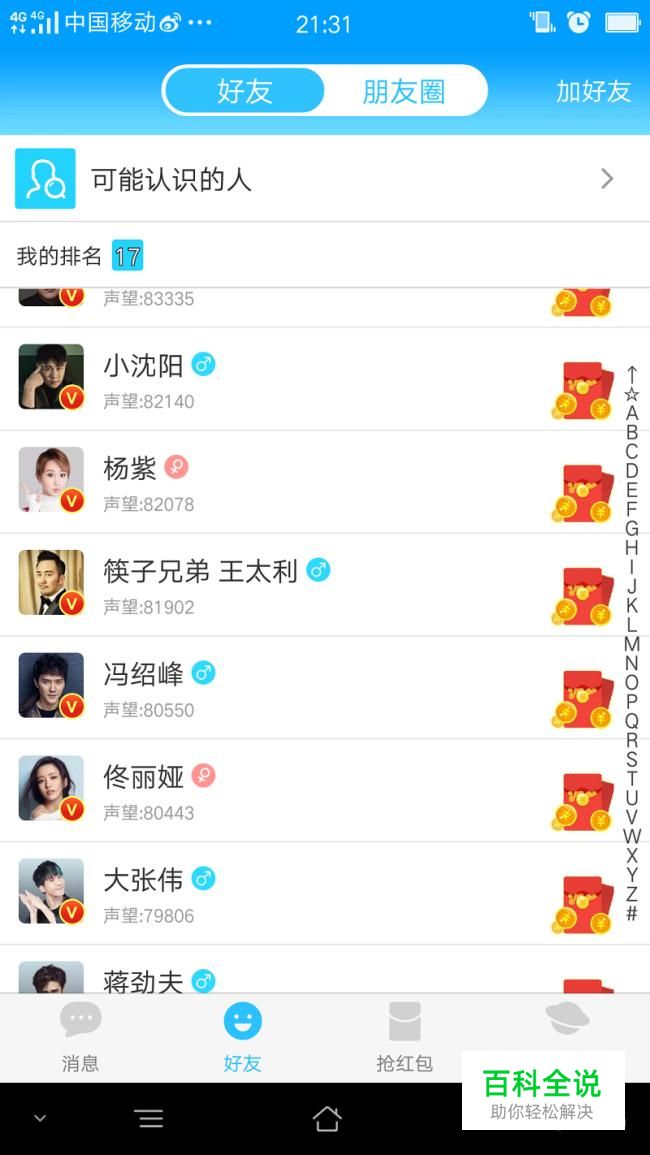This screenshot has height=1155, width=650.
Task: Open the system menu button
Action: pyautogui.click(x=150, y=1119)
